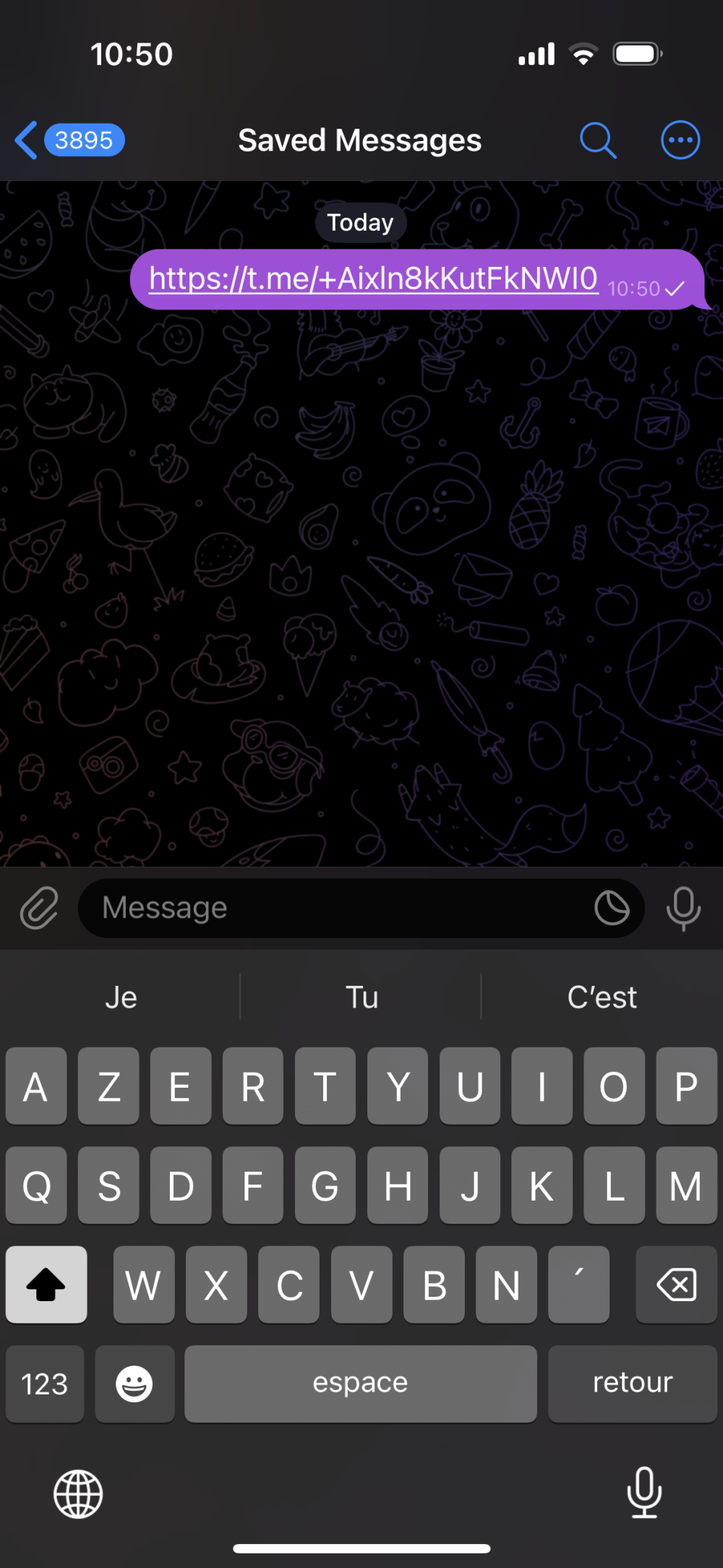Choose the "Je" keyboard suggestion
The width and height of the screenshot is (723, 1568).
[121, 997]
